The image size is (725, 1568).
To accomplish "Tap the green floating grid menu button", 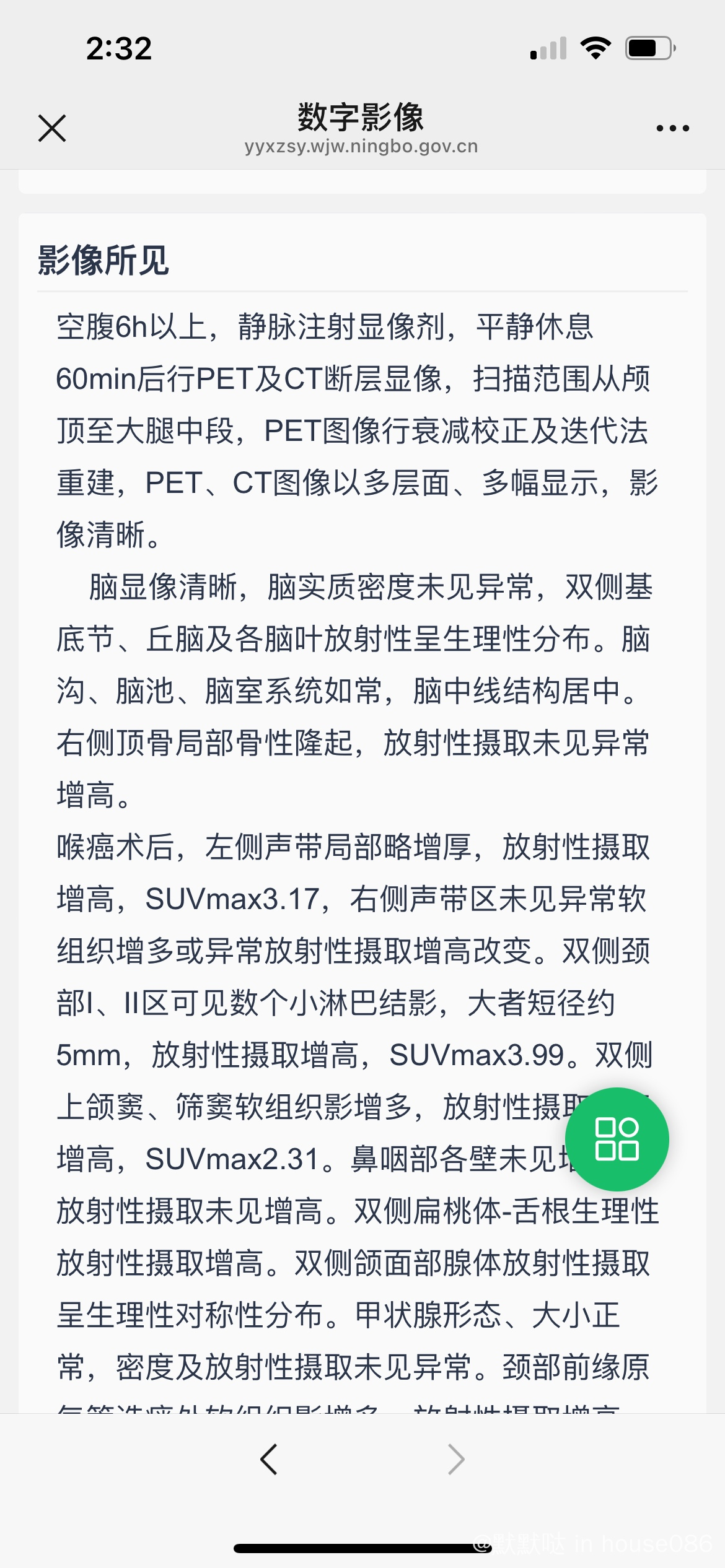I will (x=617, y=1139).
